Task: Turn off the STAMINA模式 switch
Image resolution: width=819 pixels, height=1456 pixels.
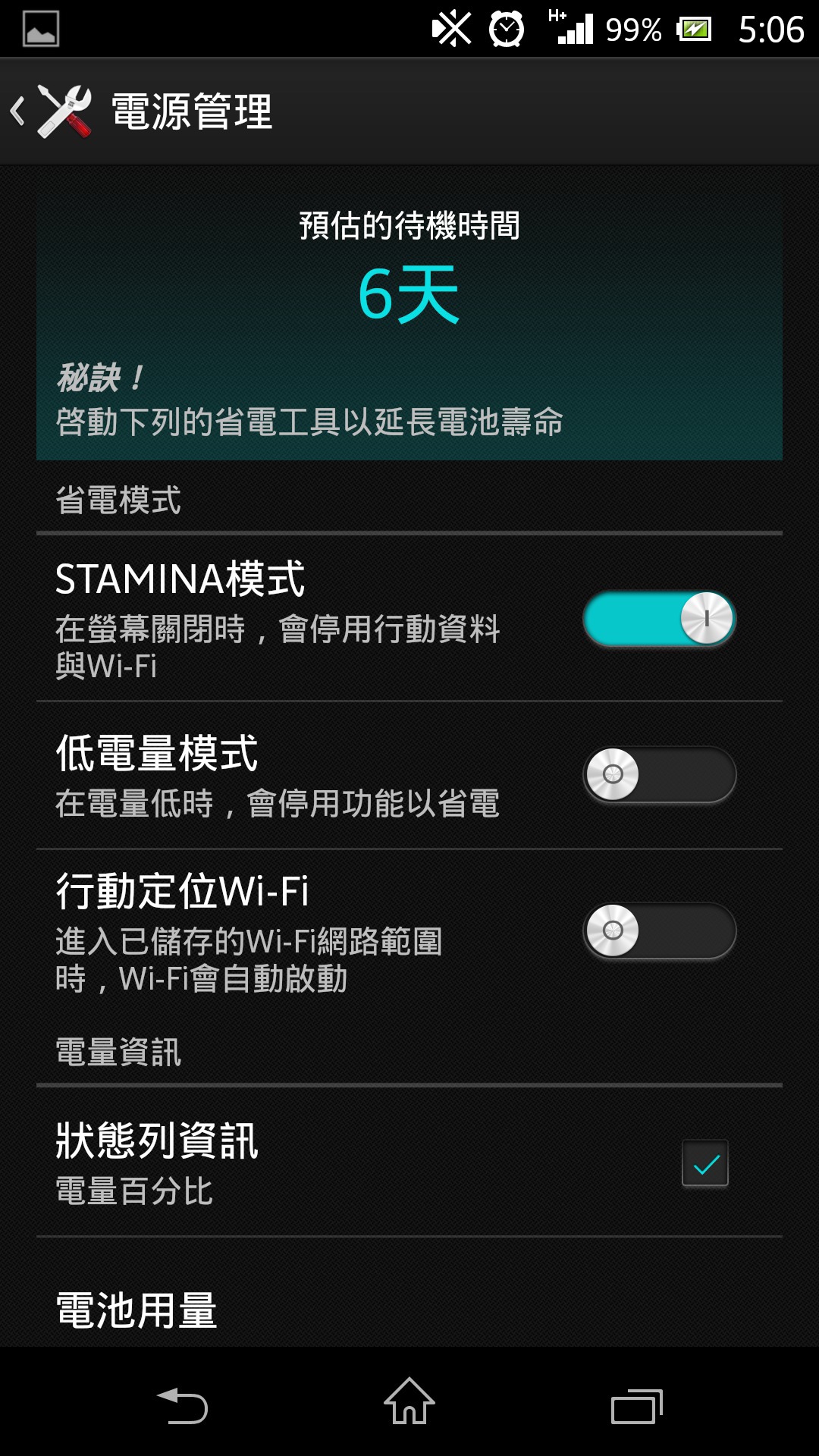Action: (x=659, y=619)
